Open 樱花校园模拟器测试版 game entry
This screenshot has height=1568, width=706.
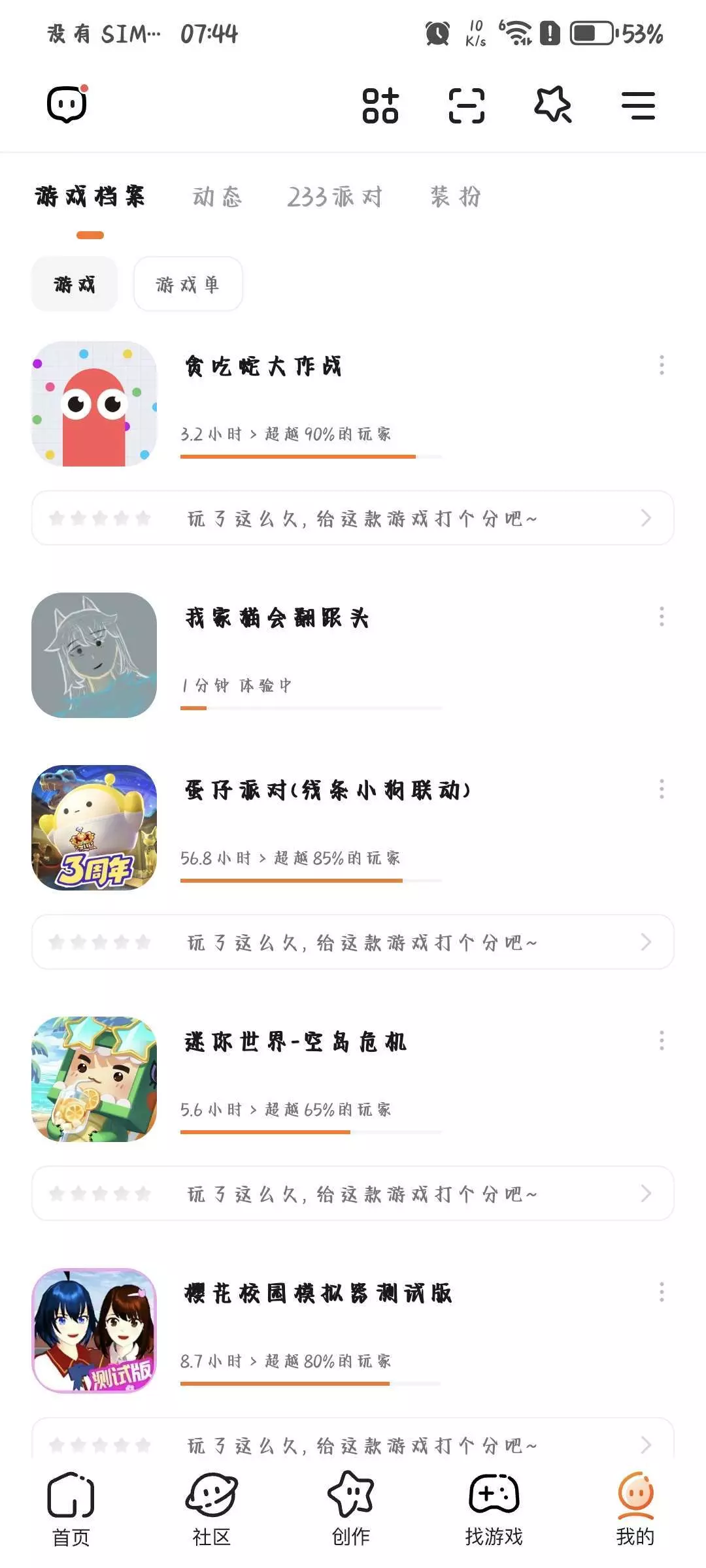coord(318,1294)
